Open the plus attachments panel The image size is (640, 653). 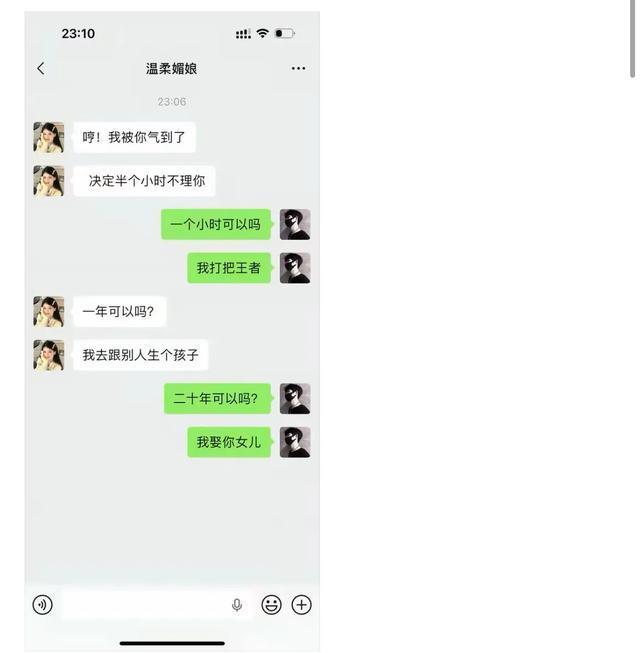301,604
